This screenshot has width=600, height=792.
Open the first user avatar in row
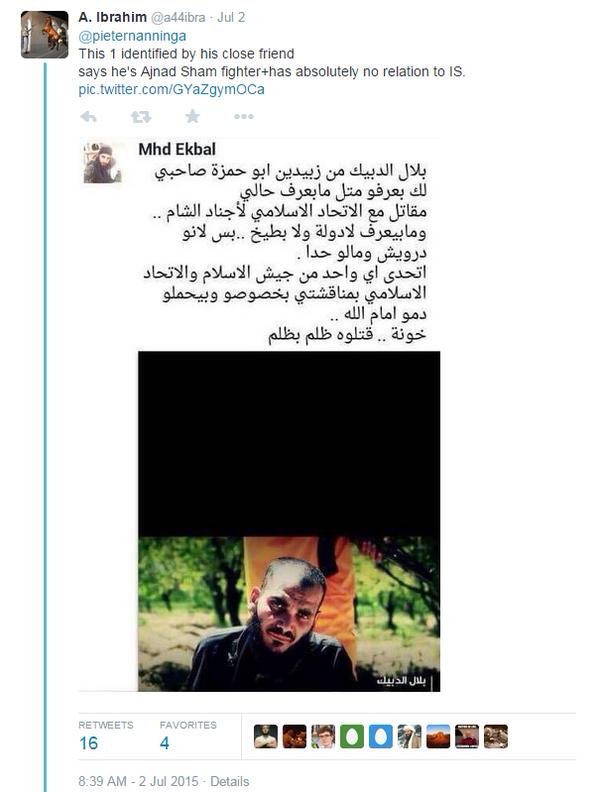tap(265, 736)
